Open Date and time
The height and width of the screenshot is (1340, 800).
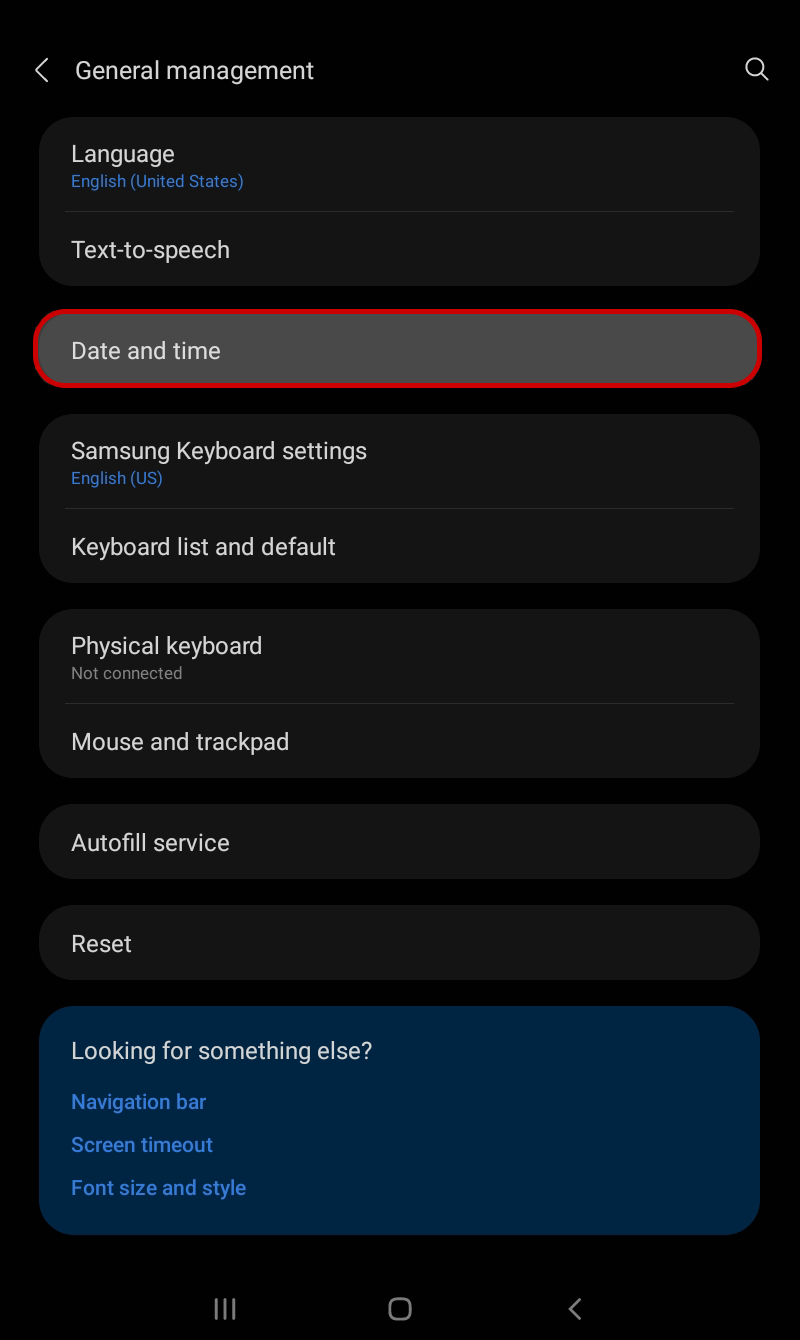[399, 349]
